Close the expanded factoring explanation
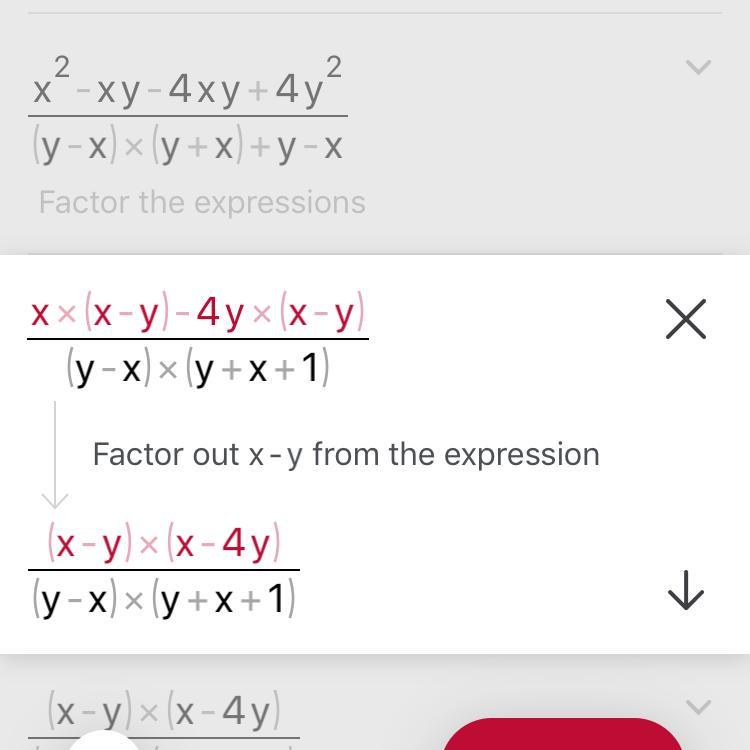This screenshot has height=750, width=750. point(686,319)
